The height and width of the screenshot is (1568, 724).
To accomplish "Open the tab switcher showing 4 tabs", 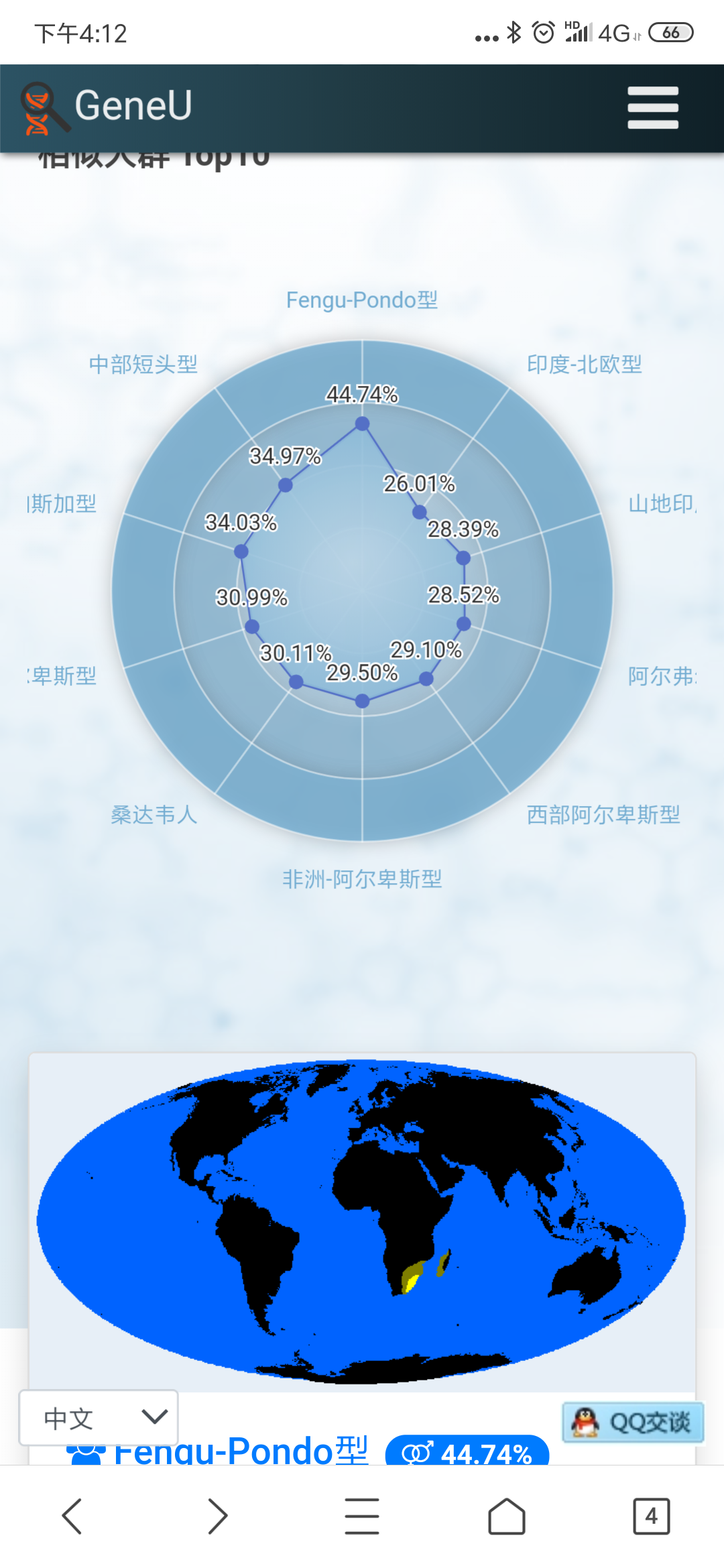I will pyautogui.click(x=651, y=1516).
